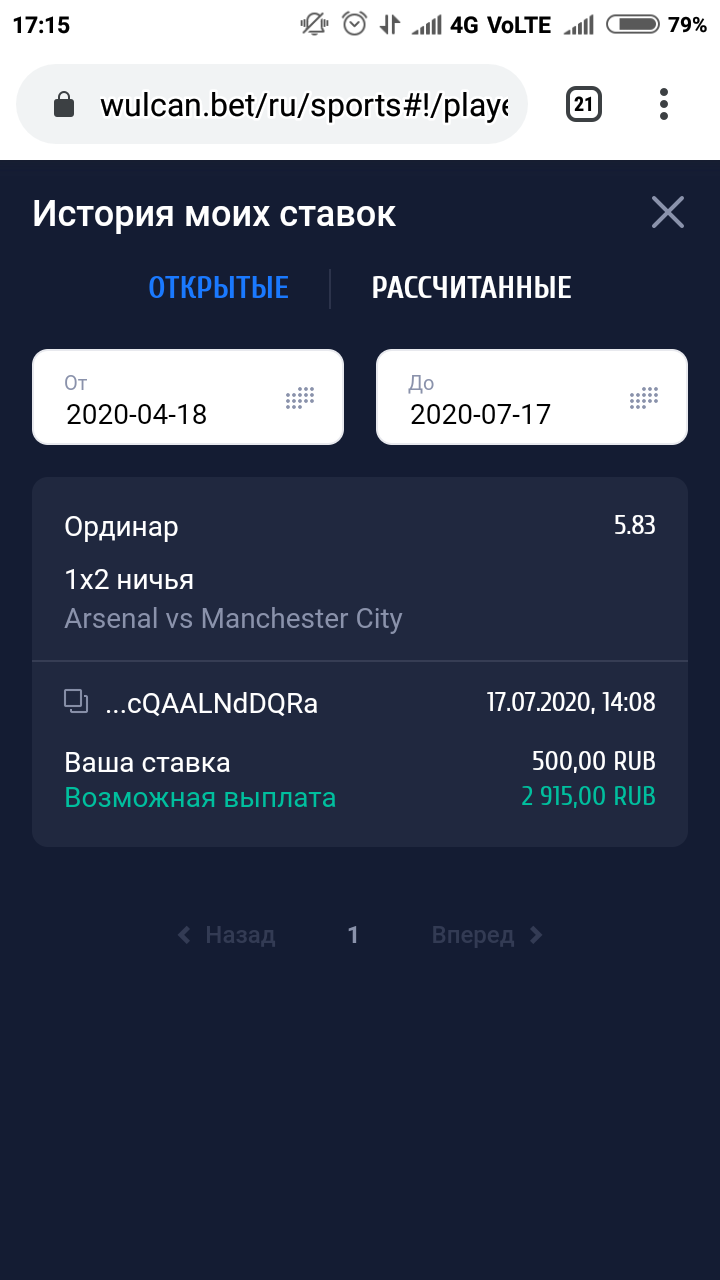Screen dimensions: 720x1280
Task: Open the До end date picker
Action: pyautogui.click(x=531, y=397)
